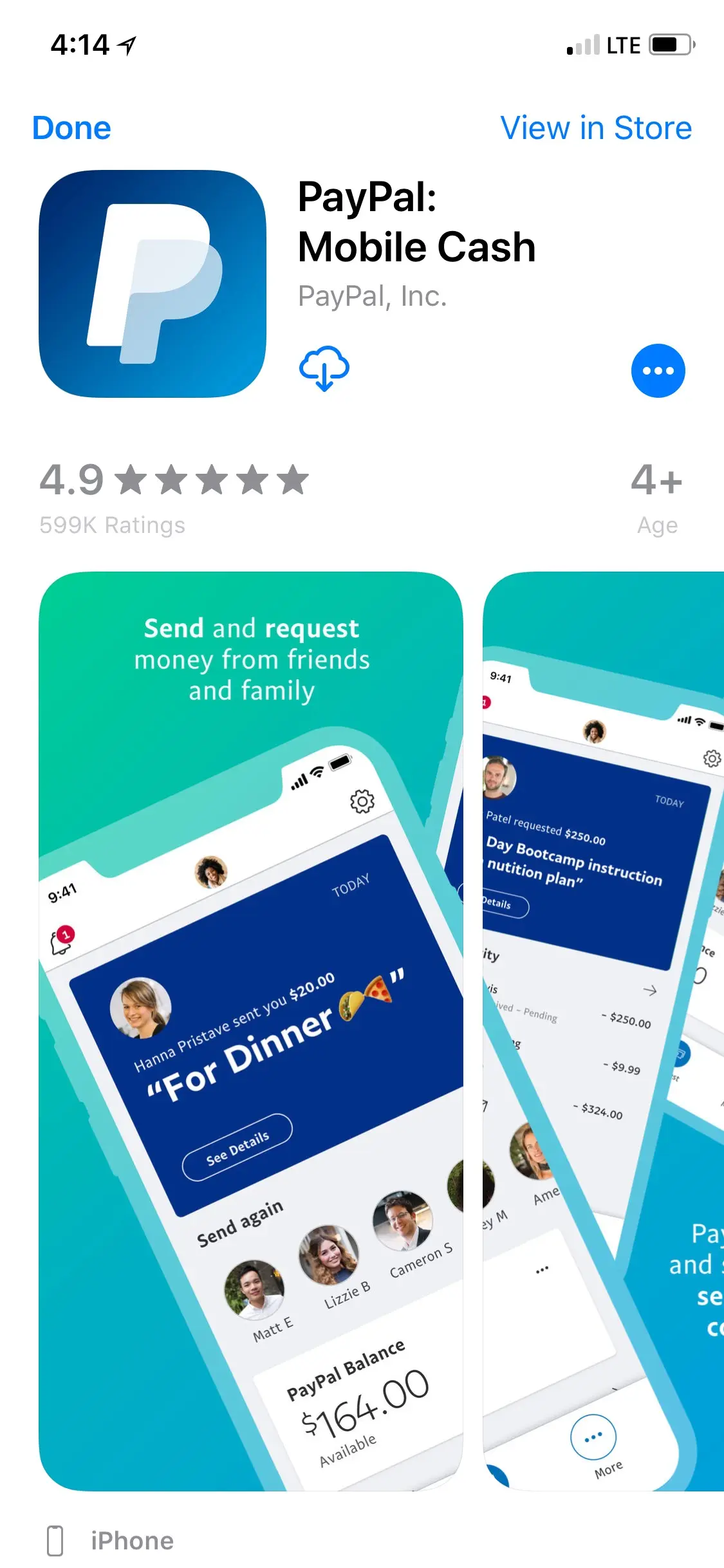Open the Send and request money screenshot

point(251,1030)
